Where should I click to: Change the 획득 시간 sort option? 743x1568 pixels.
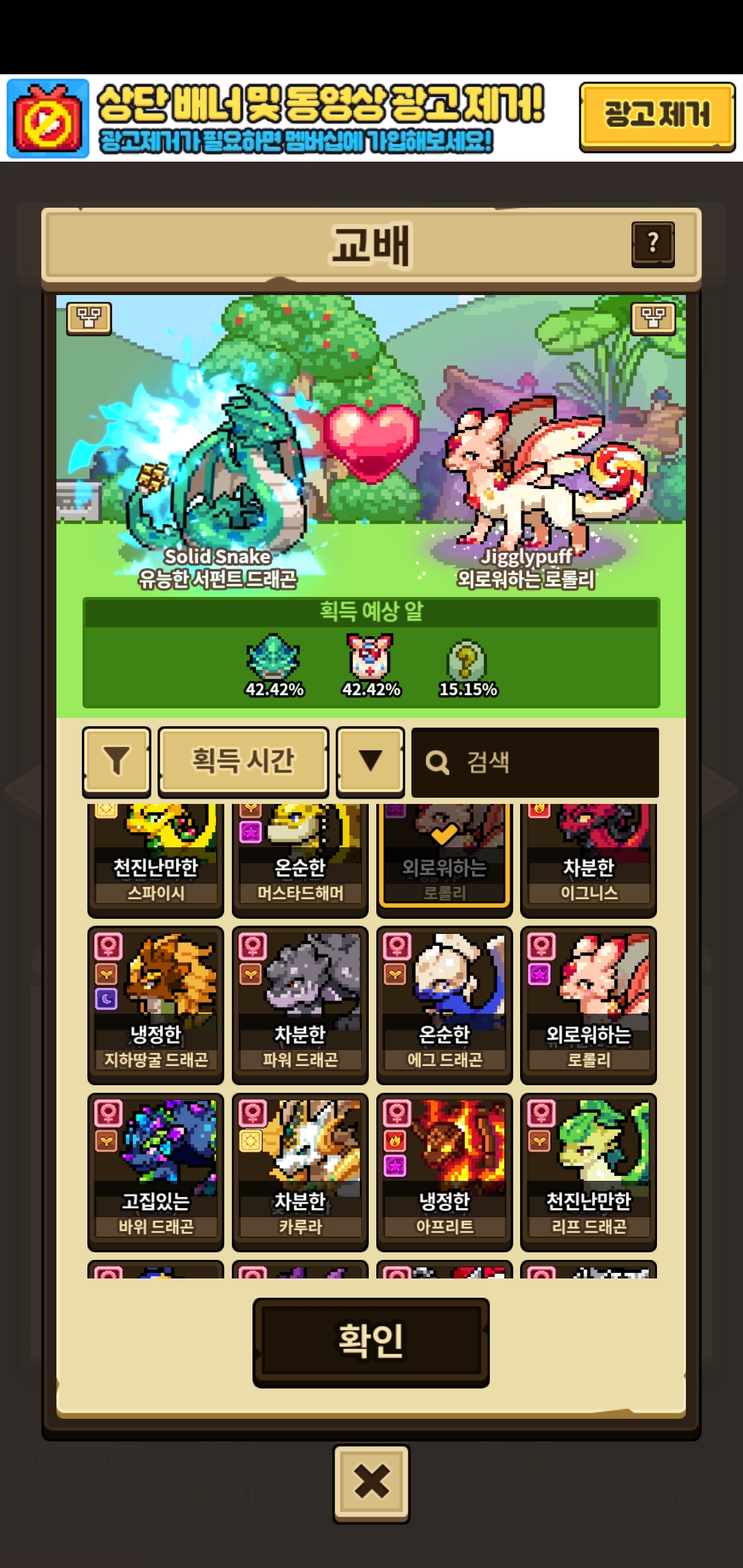(x=244, y=761)
